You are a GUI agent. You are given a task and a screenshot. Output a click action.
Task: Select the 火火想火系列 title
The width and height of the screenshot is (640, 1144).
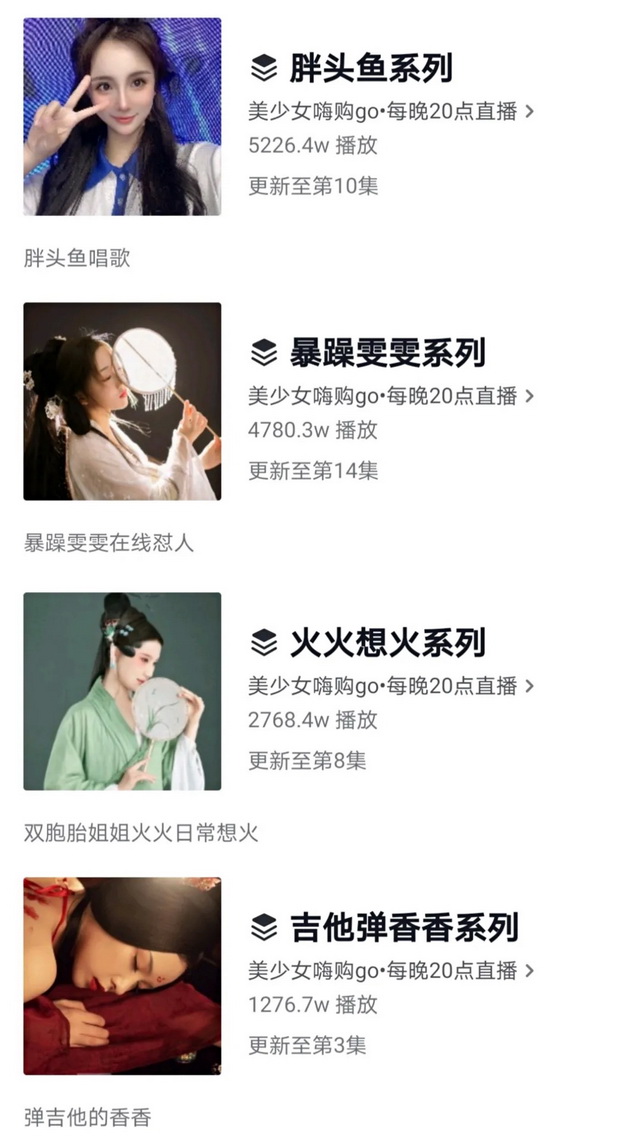(387, 642)
